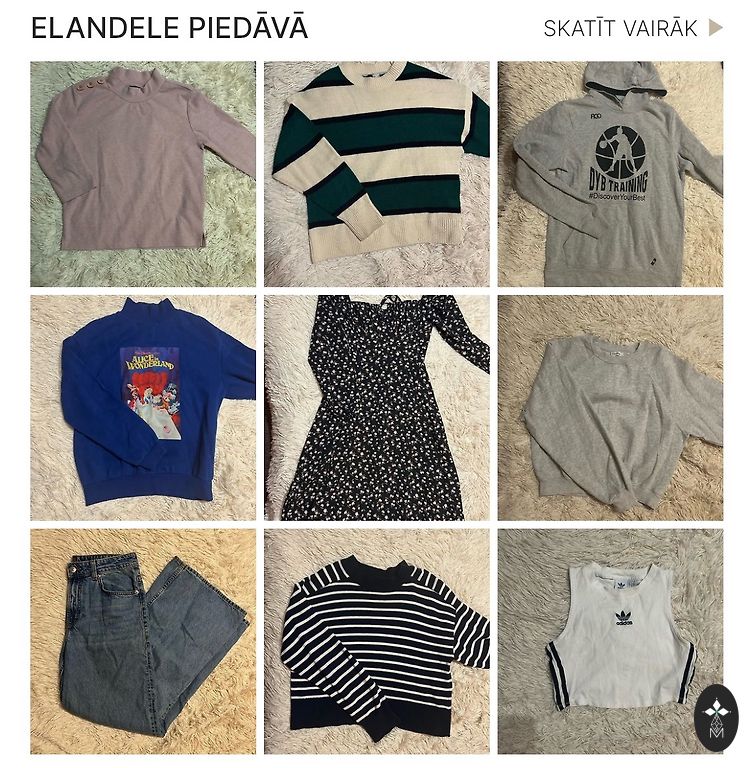Open the black floral dress listing

pyautogui.click(x=377, y=407)
